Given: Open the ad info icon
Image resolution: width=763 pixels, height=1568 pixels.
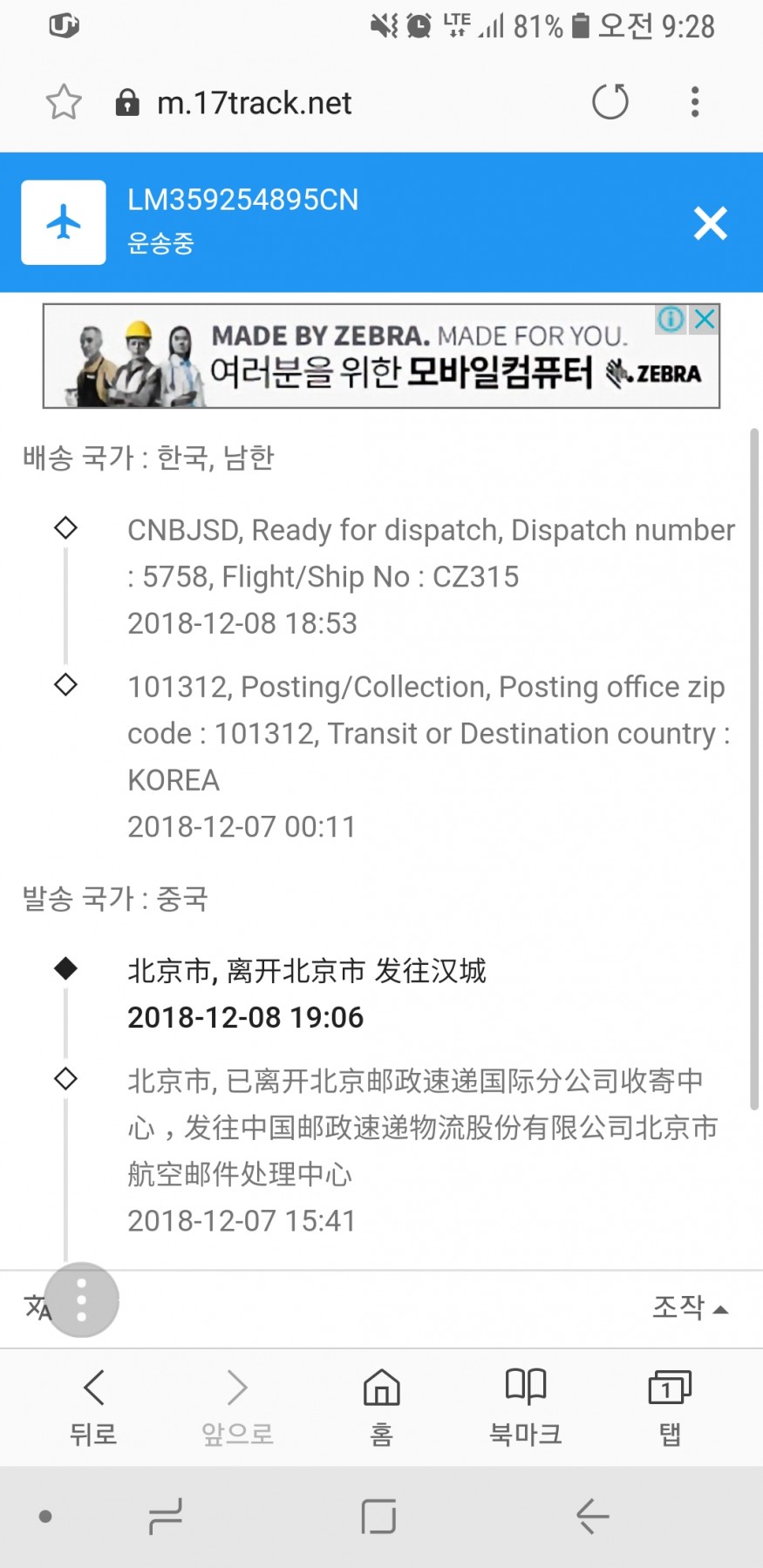Looking at the screenshot, I should click(671, 319).
